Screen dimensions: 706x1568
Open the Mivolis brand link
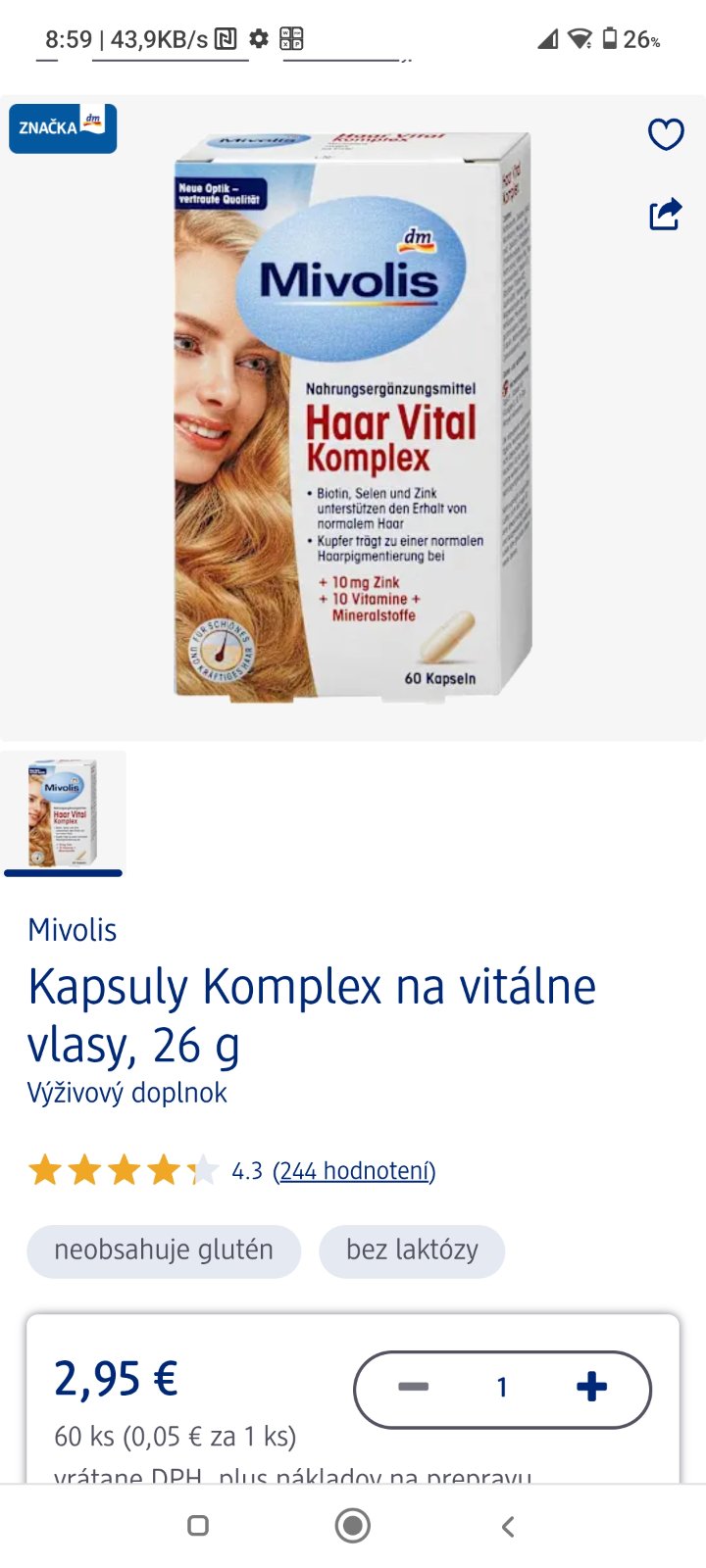click(72, 930)
